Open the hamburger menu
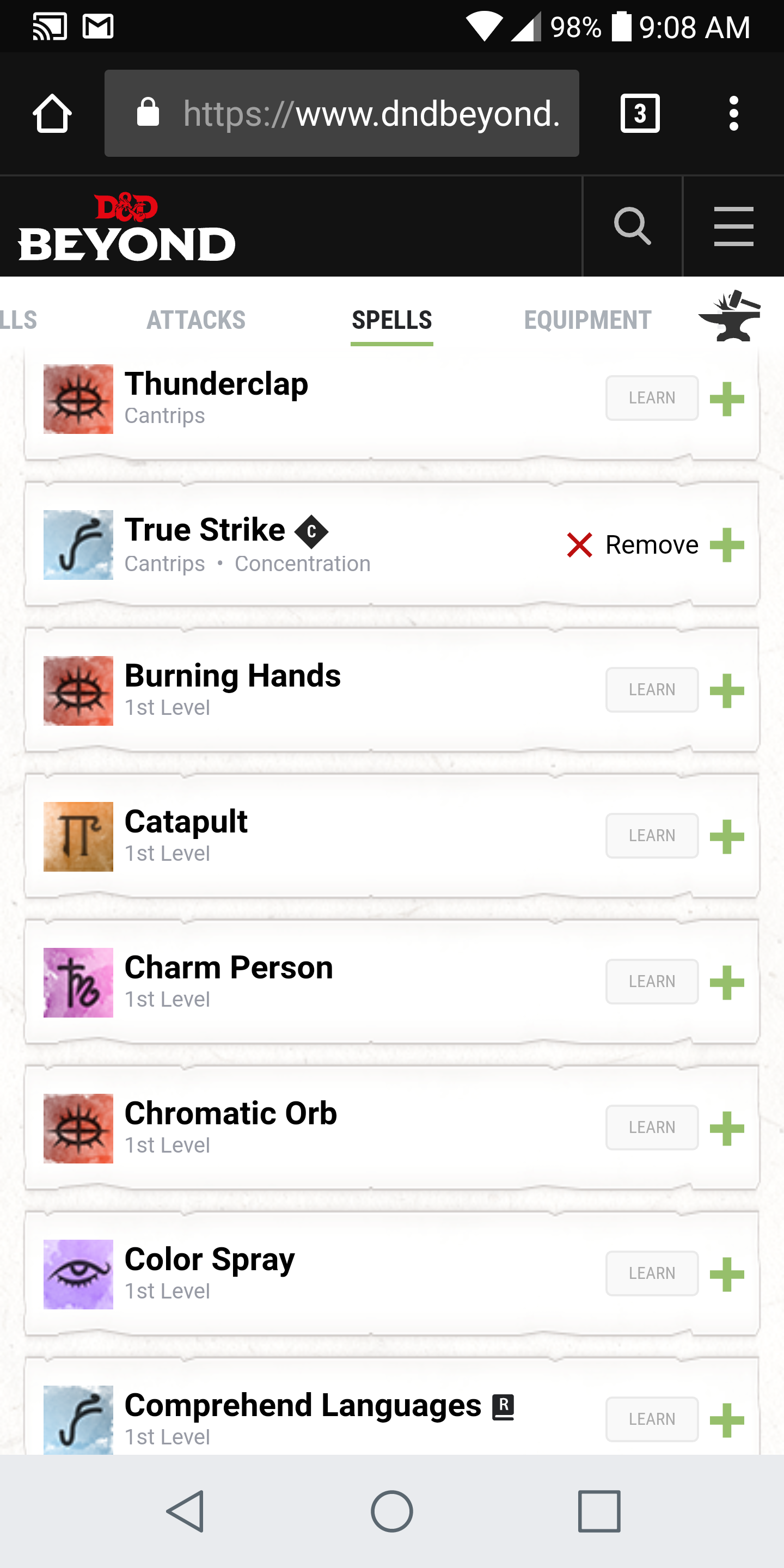Image resolution: width=784 pixels, height=1568 pixels. [733, 226]
